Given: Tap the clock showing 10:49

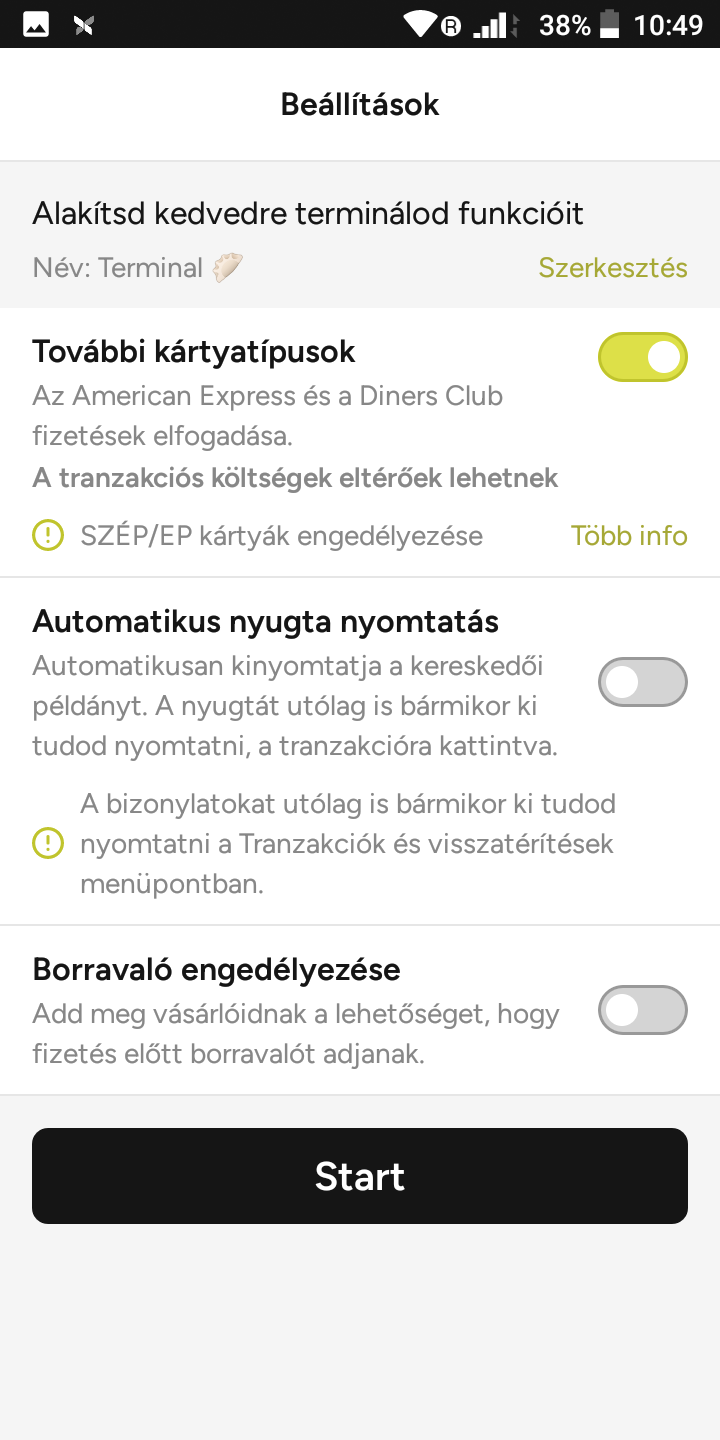Looking at the screenshot, I should [671, 24].
